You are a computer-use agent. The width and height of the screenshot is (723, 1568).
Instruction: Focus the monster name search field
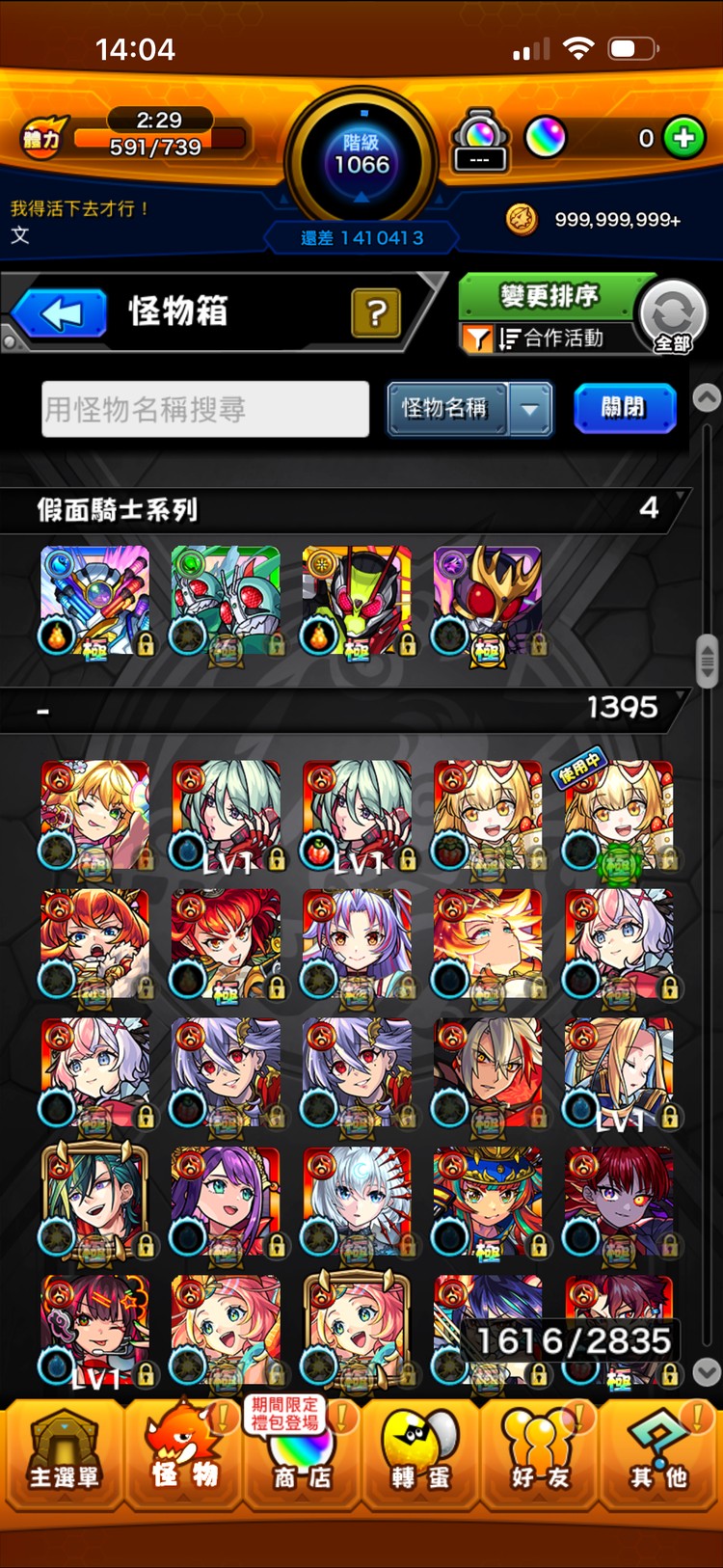[x=205, y=409]
